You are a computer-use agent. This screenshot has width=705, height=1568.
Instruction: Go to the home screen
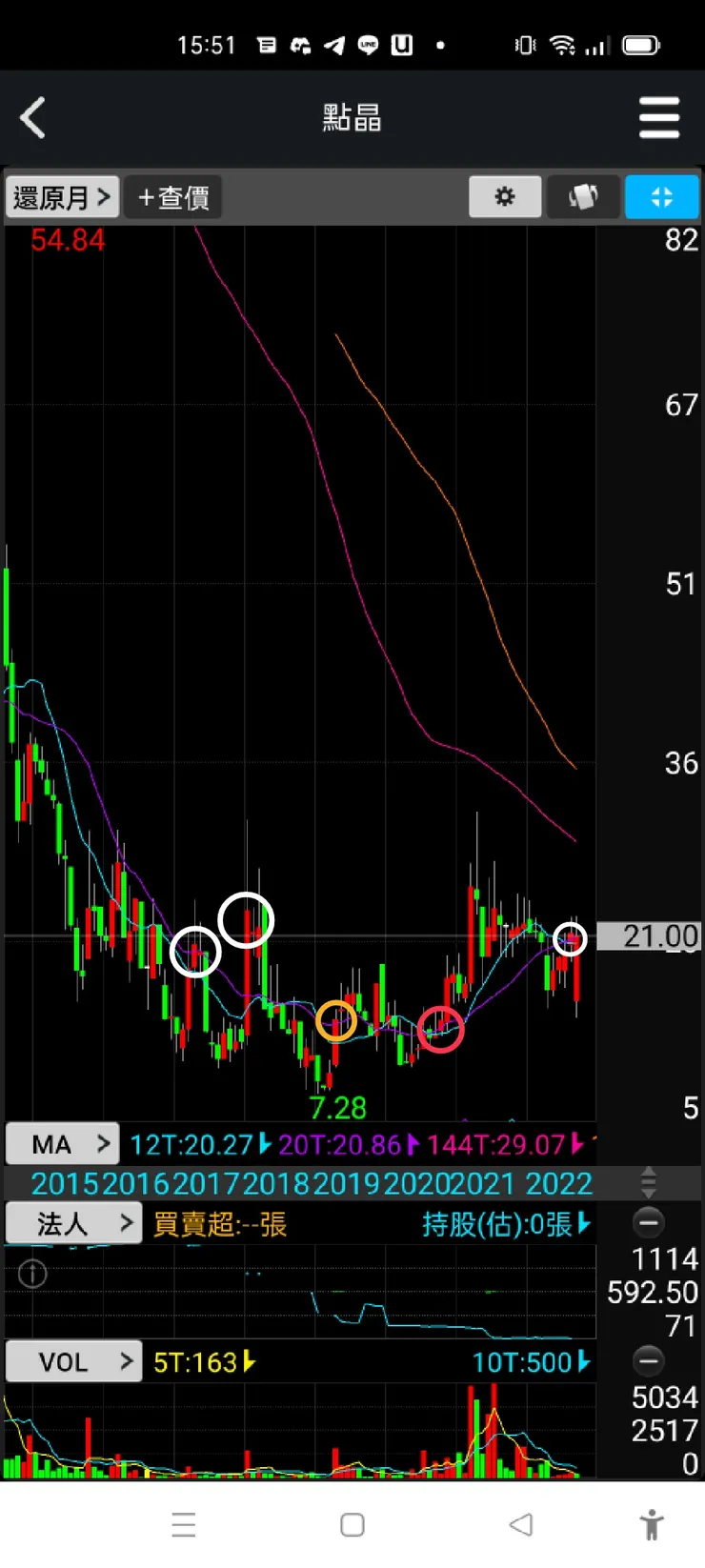coord(352,1525)
